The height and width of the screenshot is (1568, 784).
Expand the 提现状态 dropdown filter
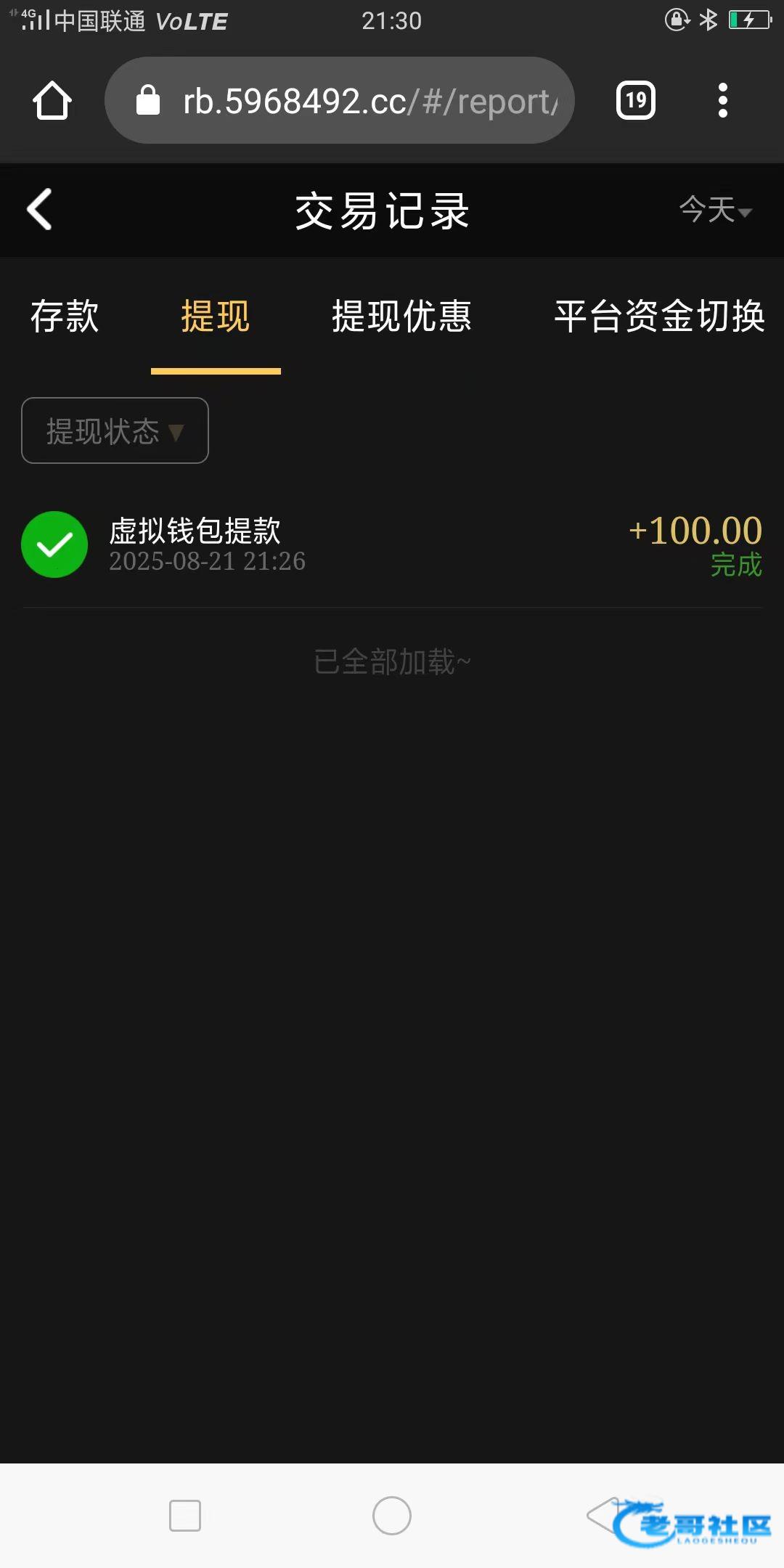click(115, 430)
